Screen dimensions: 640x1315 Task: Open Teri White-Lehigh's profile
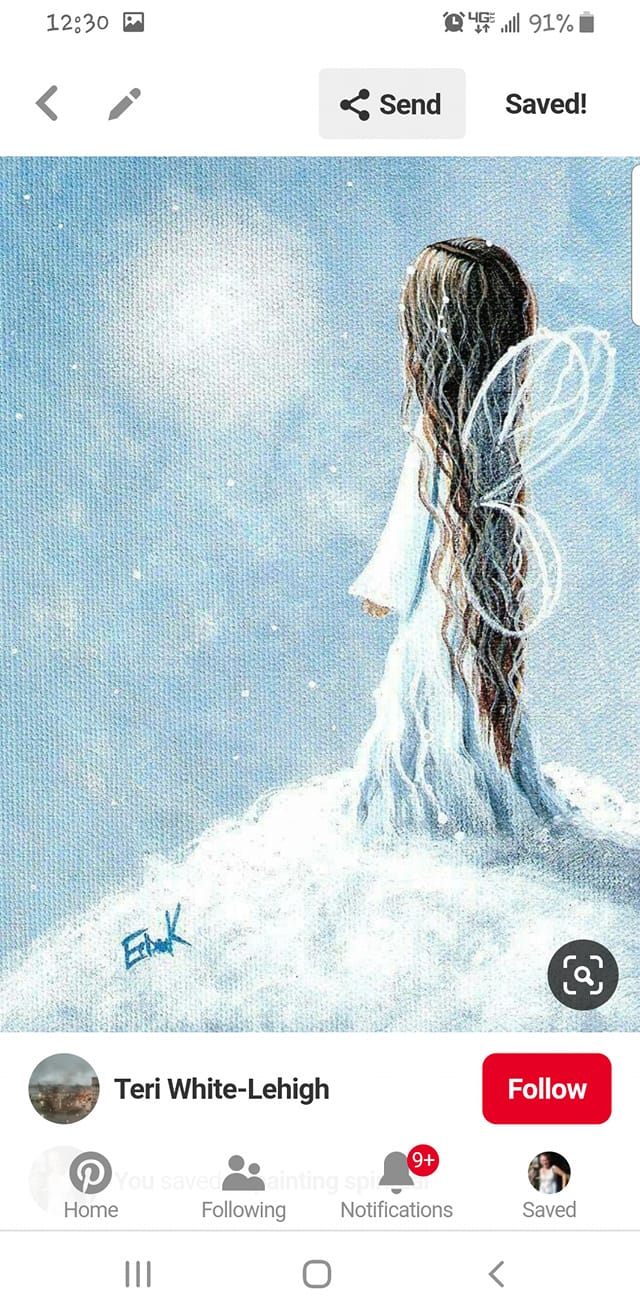coord(220,1089)
